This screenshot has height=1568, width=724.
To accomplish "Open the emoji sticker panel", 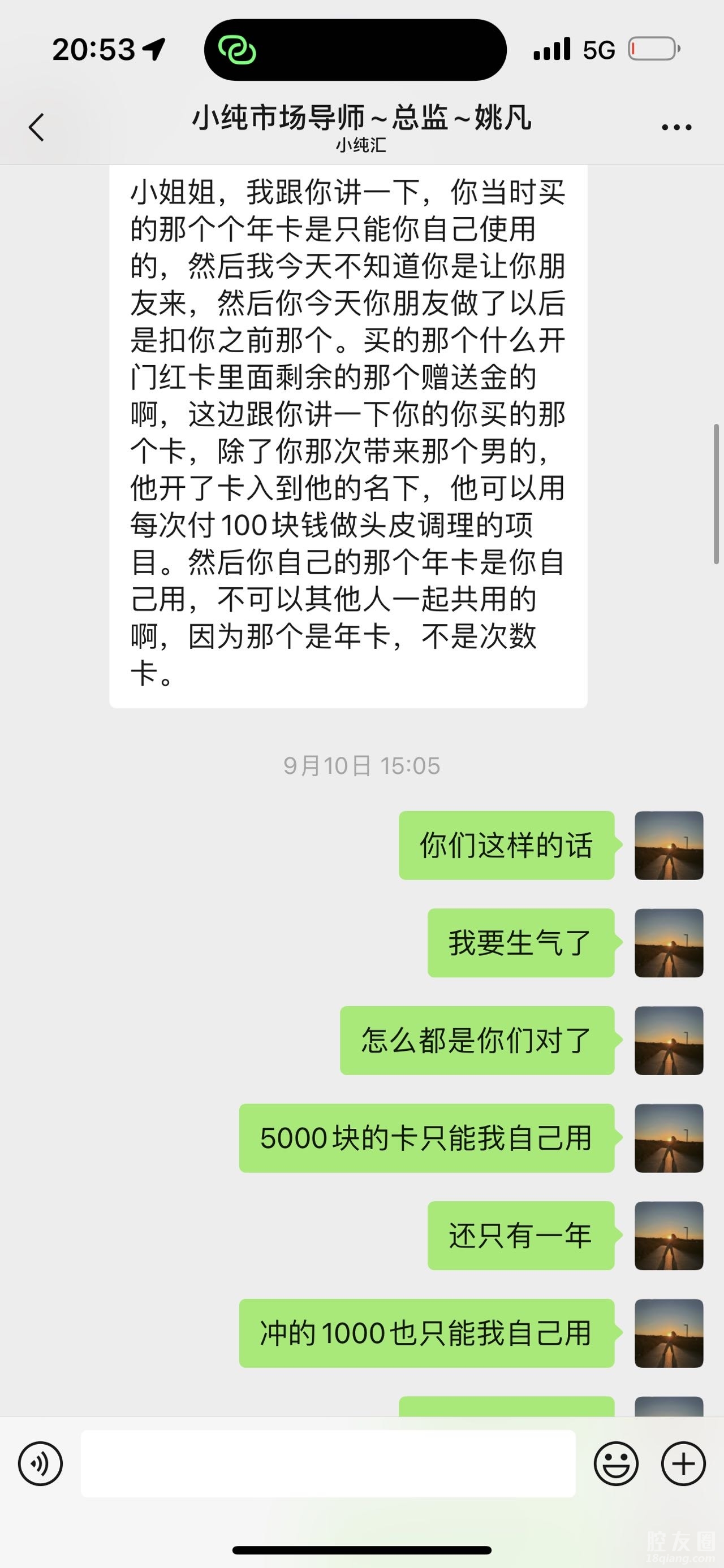I will pos(616,1464).
